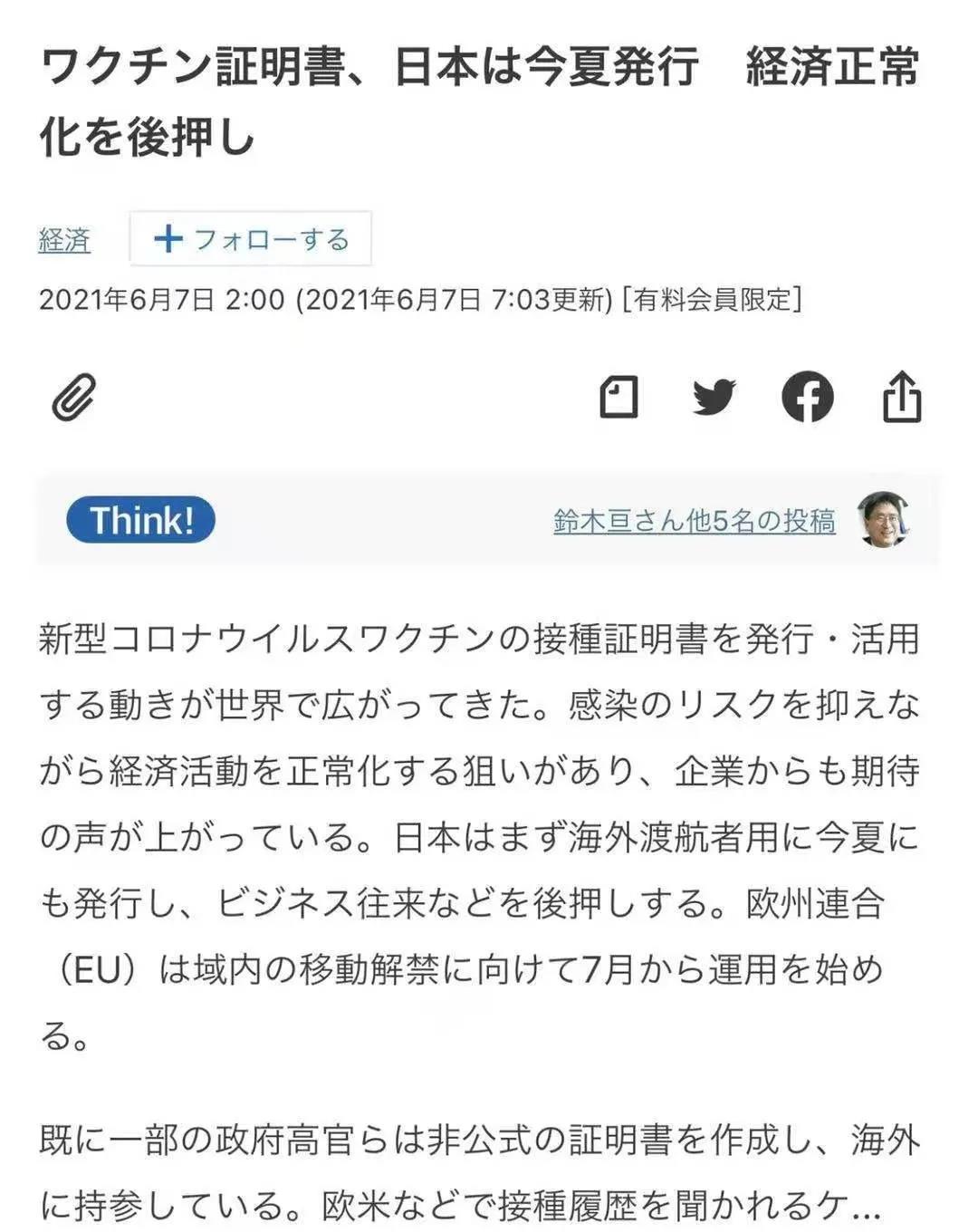This screenshot has width=978, height=1232.
Task: Open the share sheet icon
Action: [x=901, y=397]
